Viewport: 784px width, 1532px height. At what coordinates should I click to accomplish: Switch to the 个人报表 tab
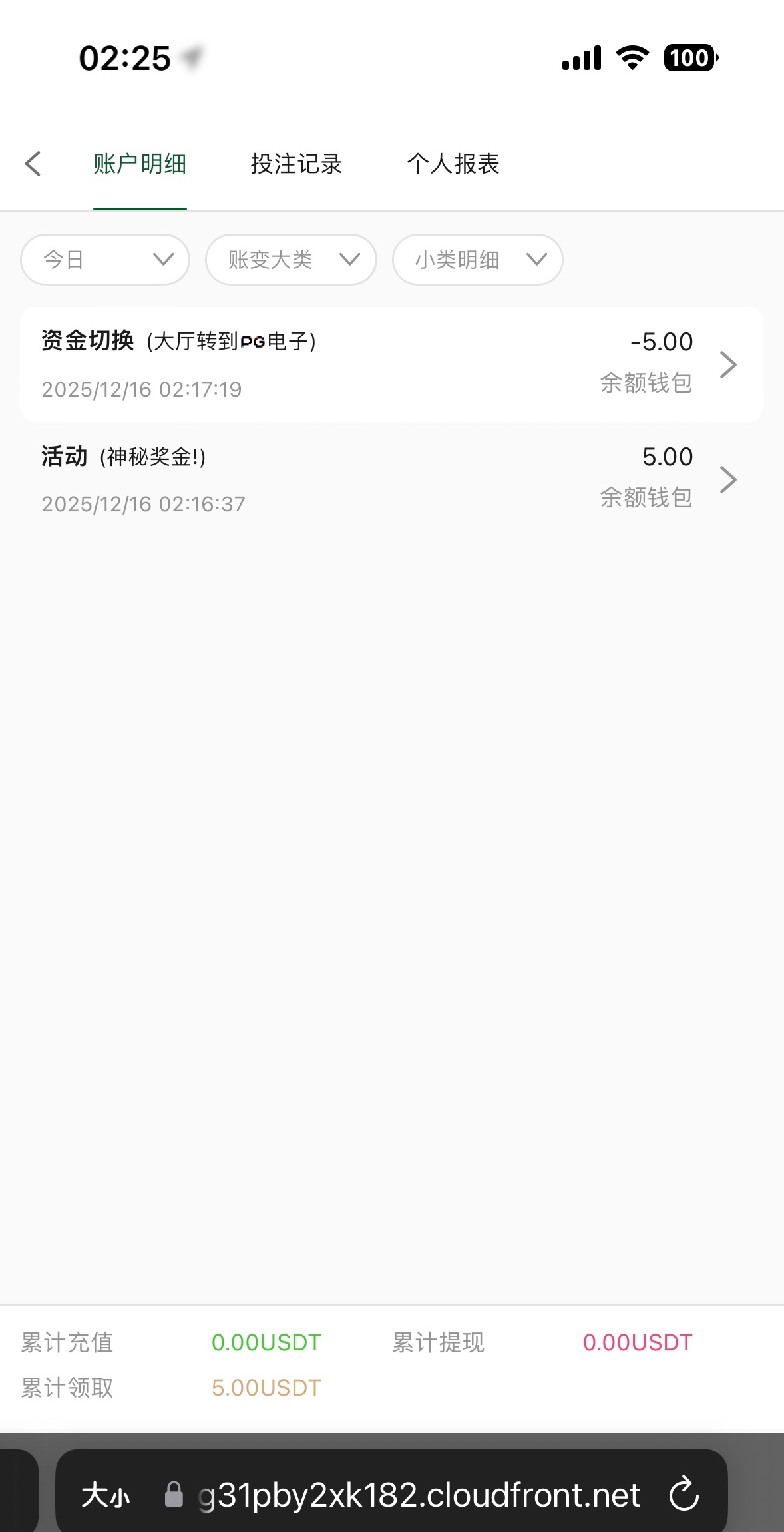tap(453, 164)
